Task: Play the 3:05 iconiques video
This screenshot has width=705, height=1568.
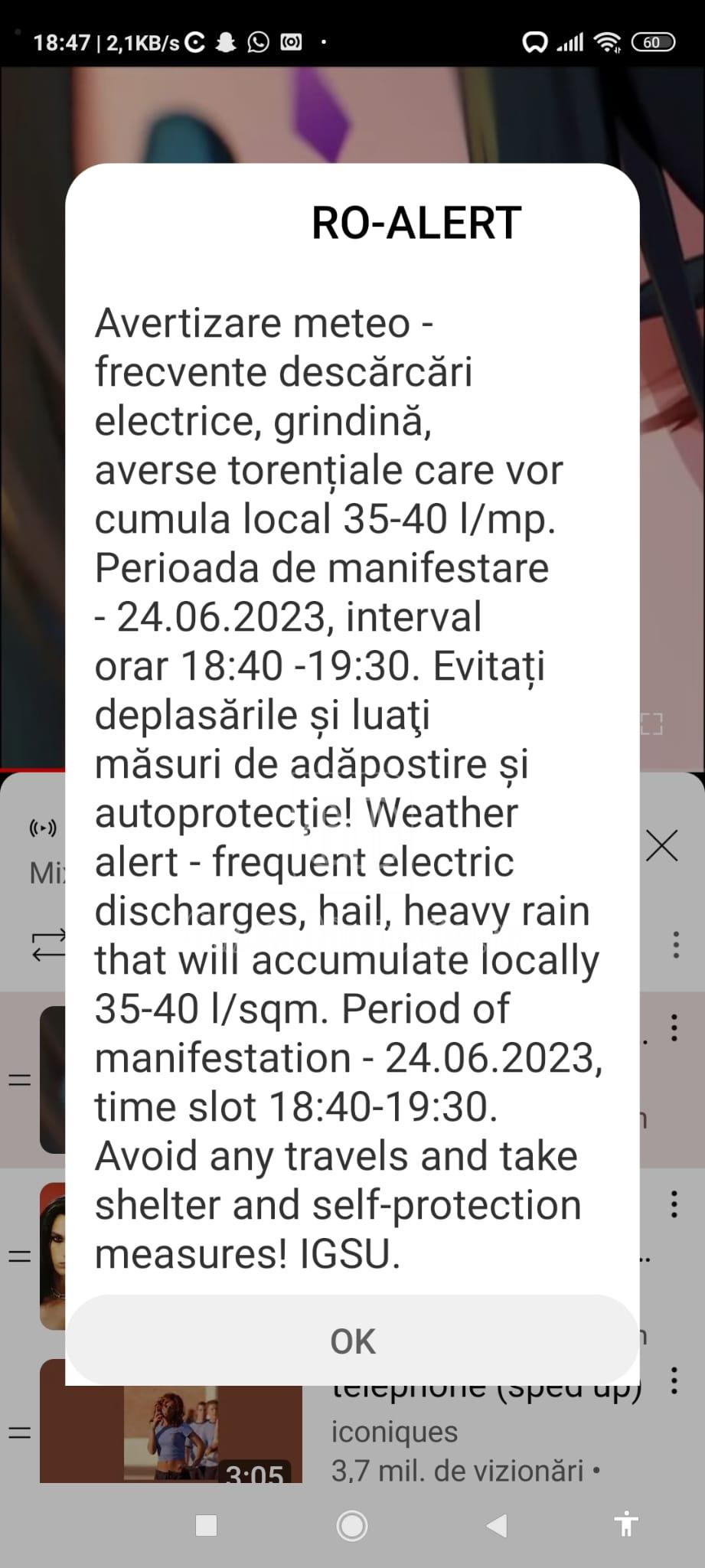Action: [171, 1420]
